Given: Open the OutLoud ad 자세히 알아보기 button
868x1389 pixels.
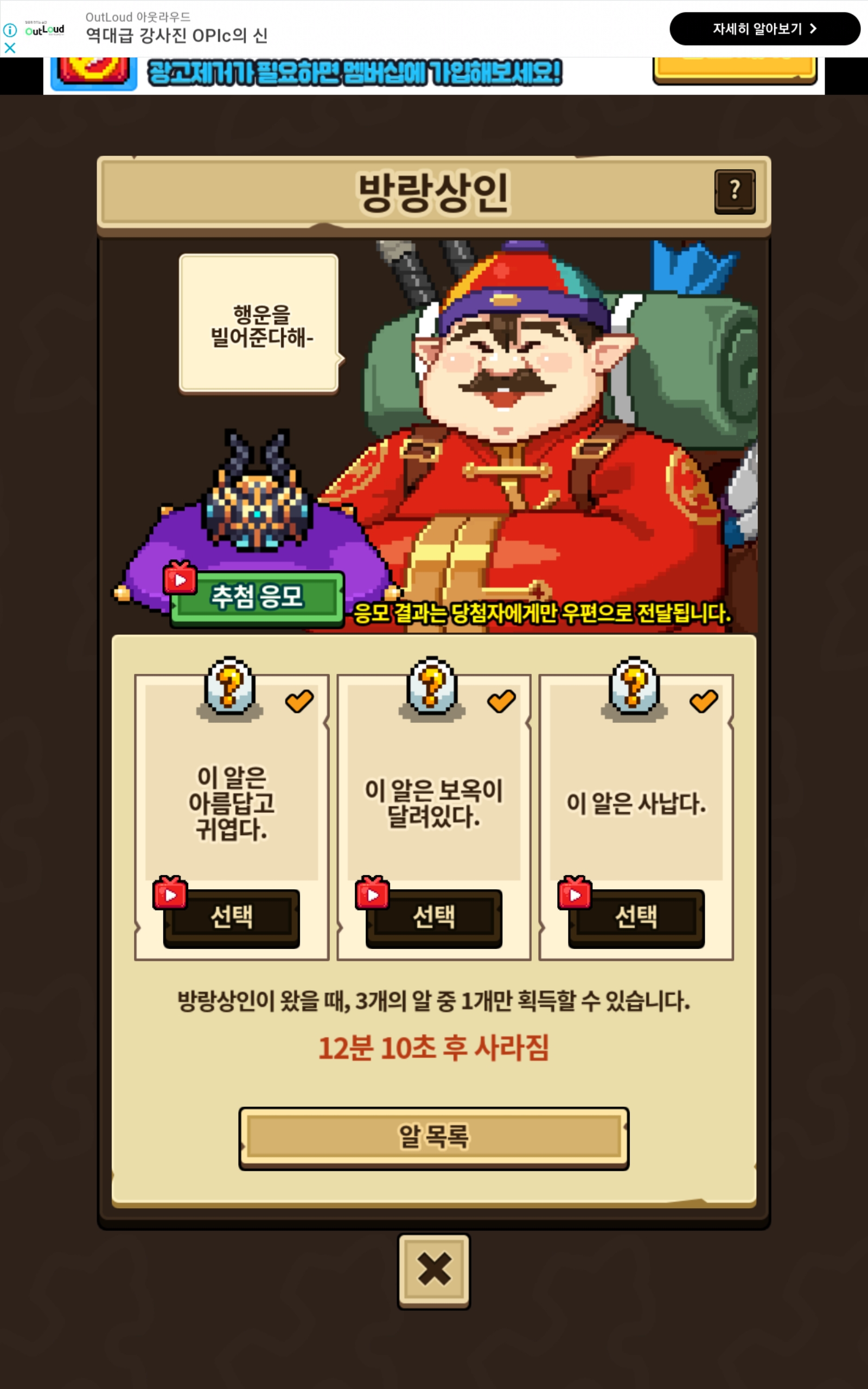Looking at the screenshot, I should click(764, 29).
